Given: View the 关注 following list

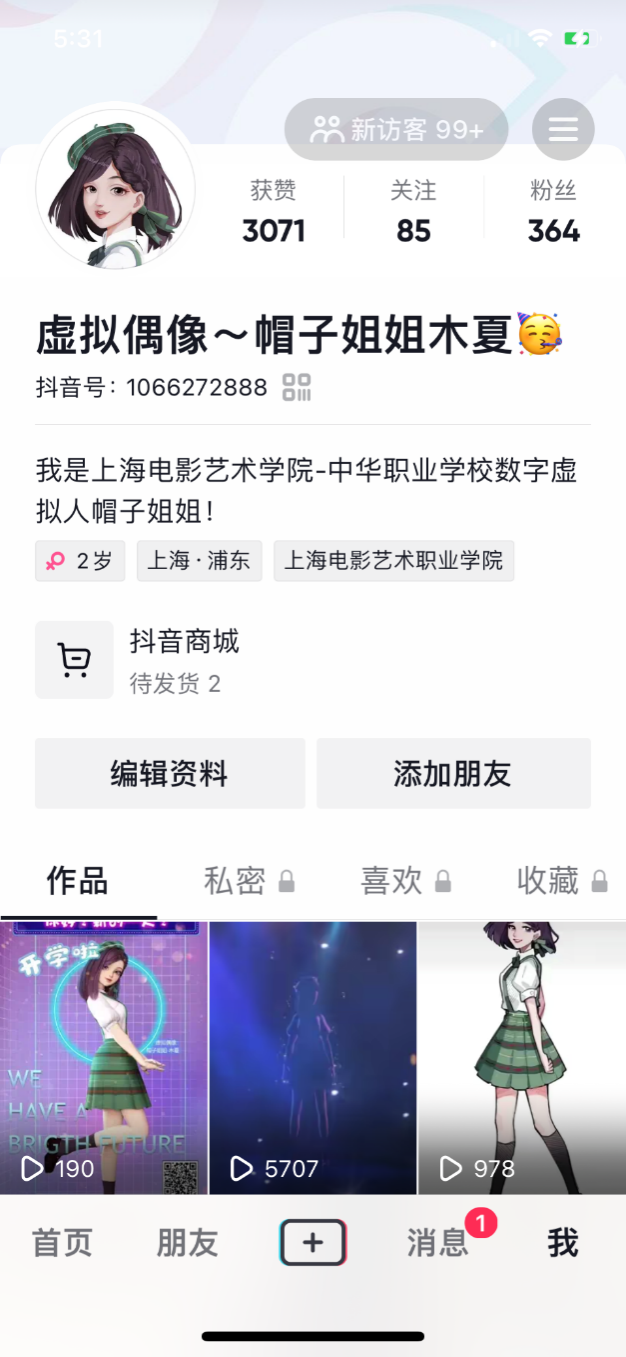Looking at the screenshot, I should 413,212.
